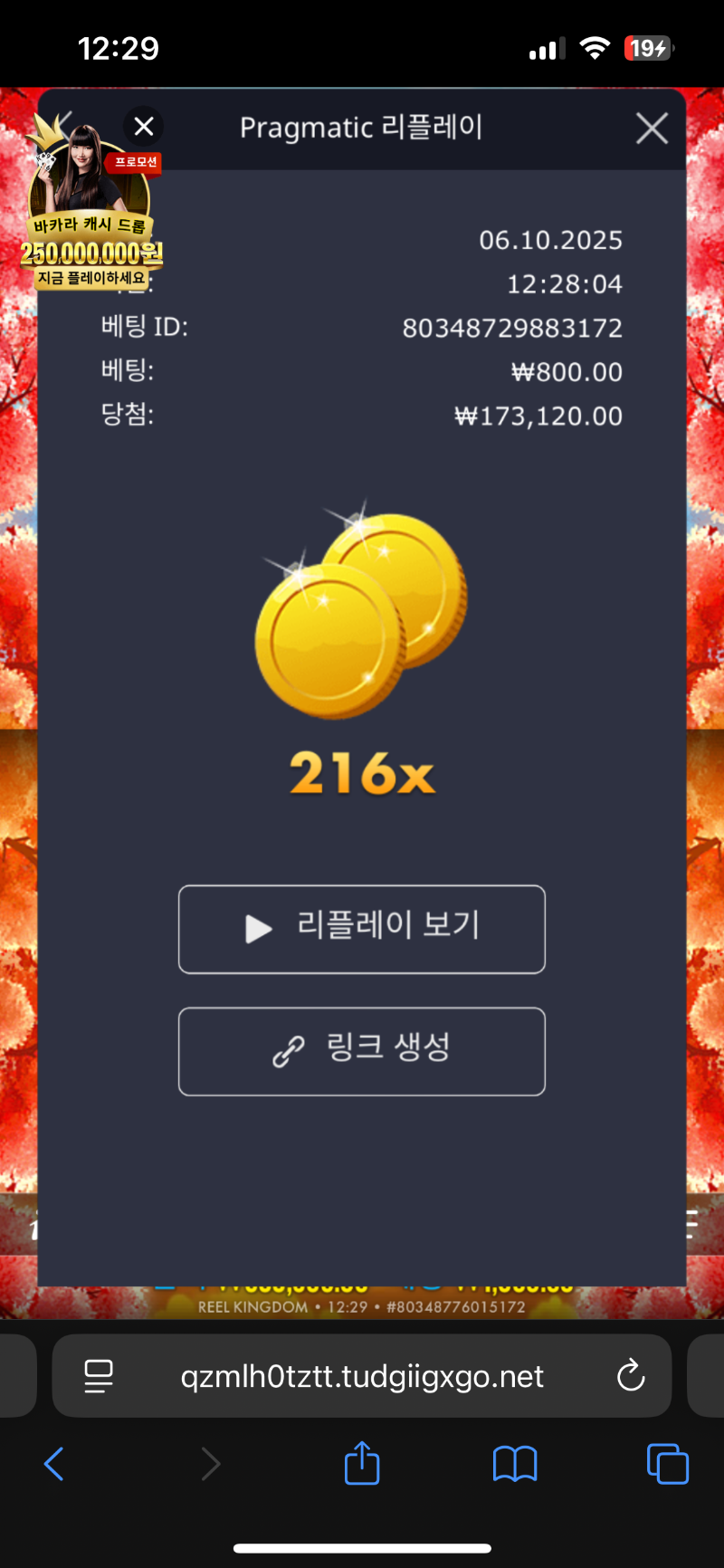Open the 바카라 캐시 드롭 promotion banner
This screenshot has height=1568, width=724.
tap(90, 217)
